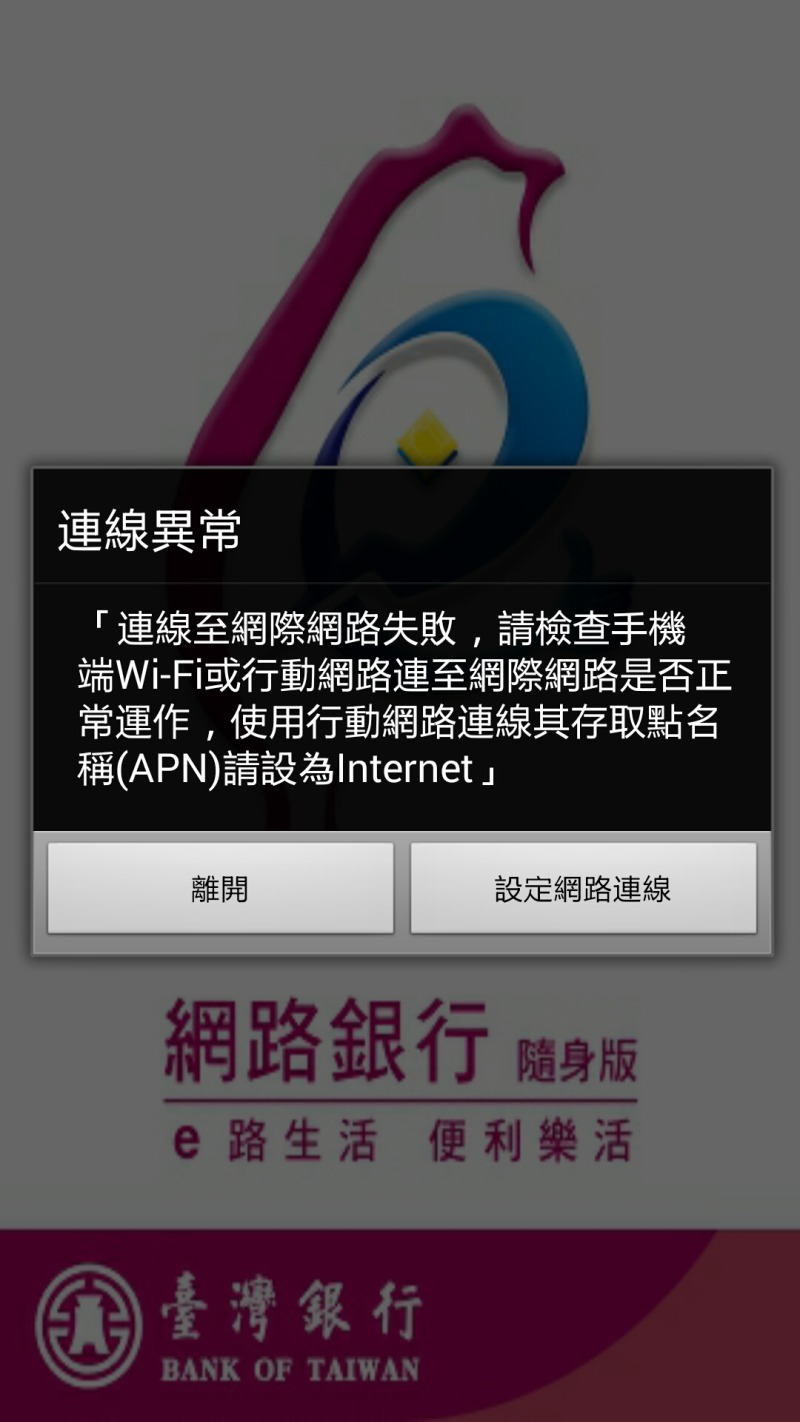The height and width of the screenshot is (1422, 800).
Task: Open 設定網路連線 network settings
Action: click(x=583, y=888)
